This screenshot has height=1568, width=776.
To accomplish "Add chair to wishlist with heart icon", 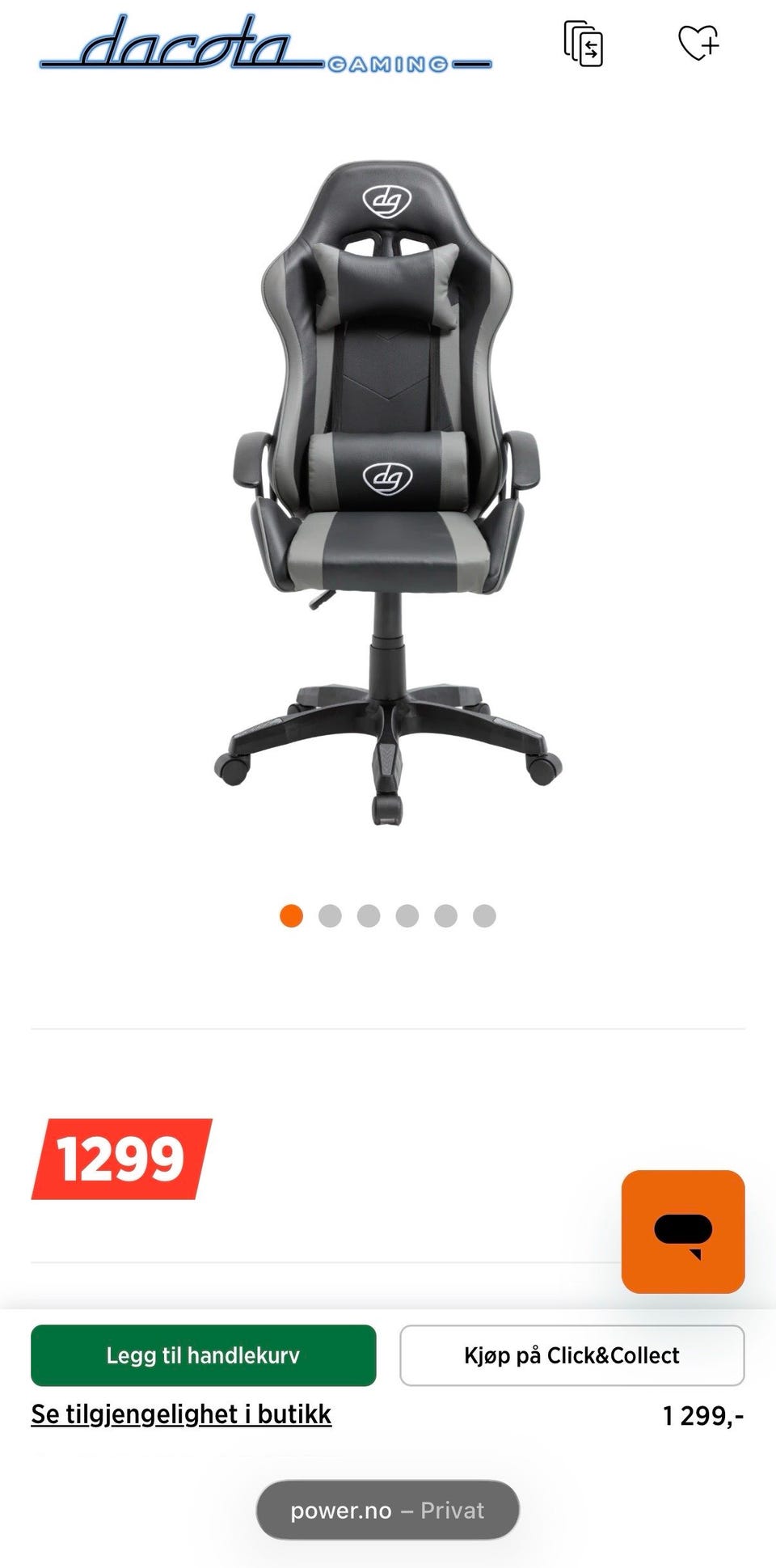I will (698, 43).
